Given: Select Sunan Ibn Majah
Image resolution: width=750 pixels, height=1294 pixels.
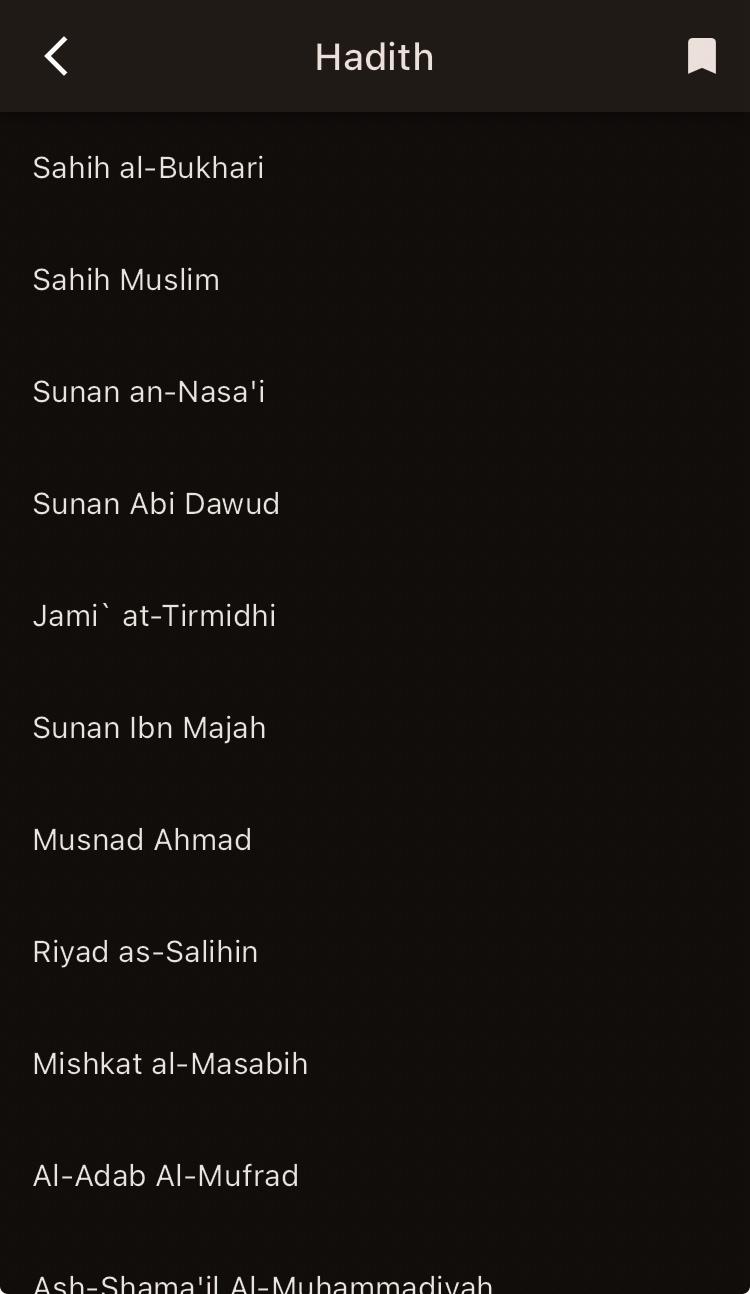Looking at the screenshot, I should click(x=149, y=728).
